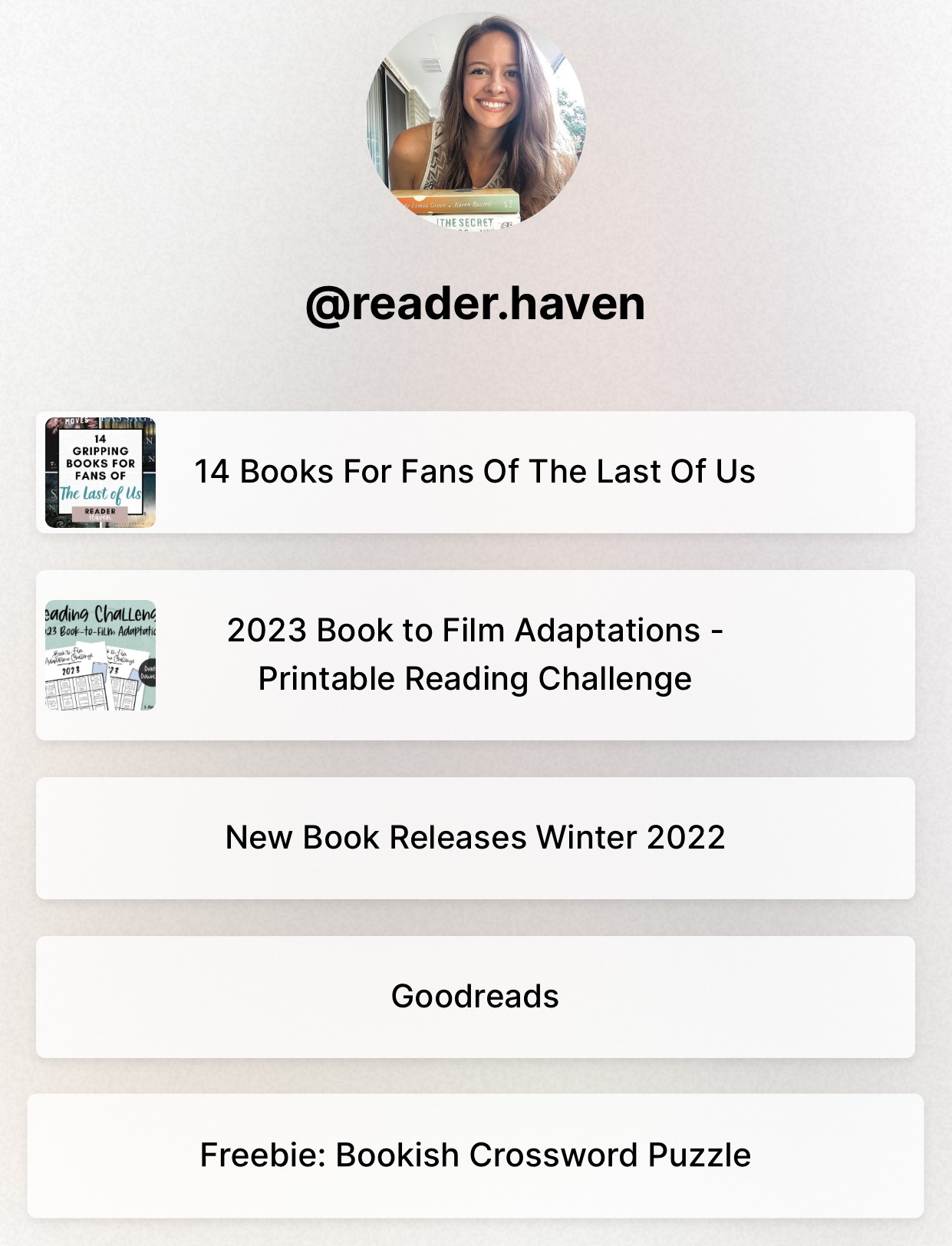Select the Goodreads button

[x=476, y=997]
